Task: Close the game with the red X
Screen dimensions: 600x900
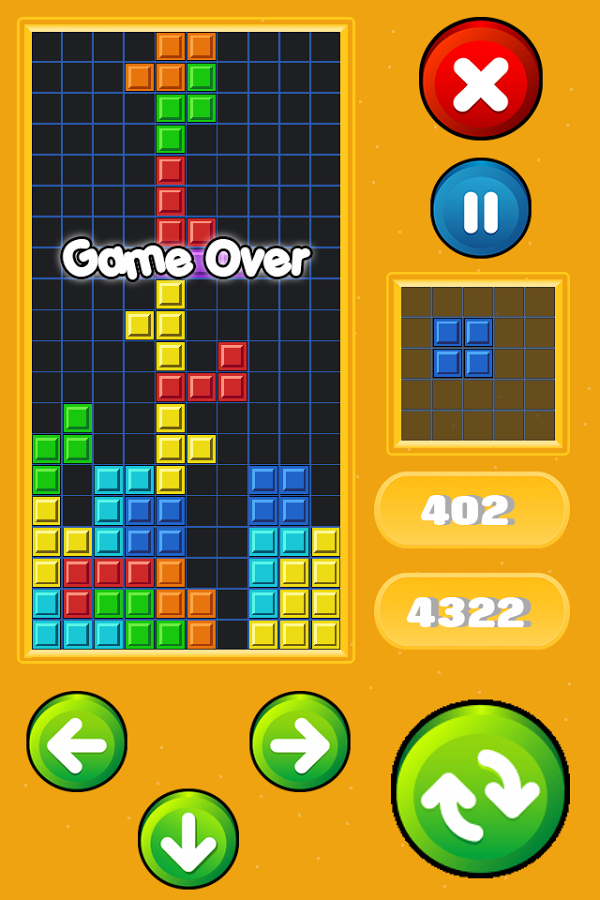Action: [481, 79]
